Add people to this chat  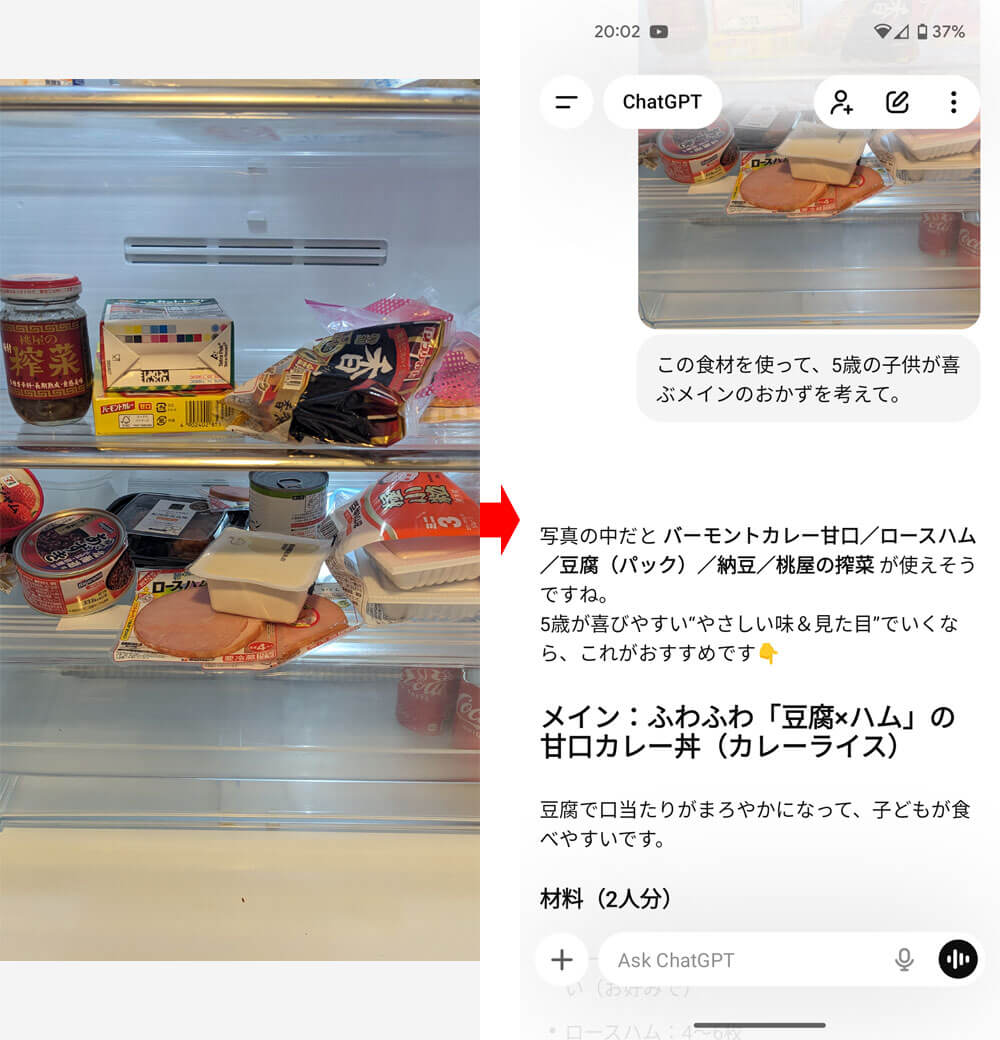pyautogui.click(x=842, y=102)
